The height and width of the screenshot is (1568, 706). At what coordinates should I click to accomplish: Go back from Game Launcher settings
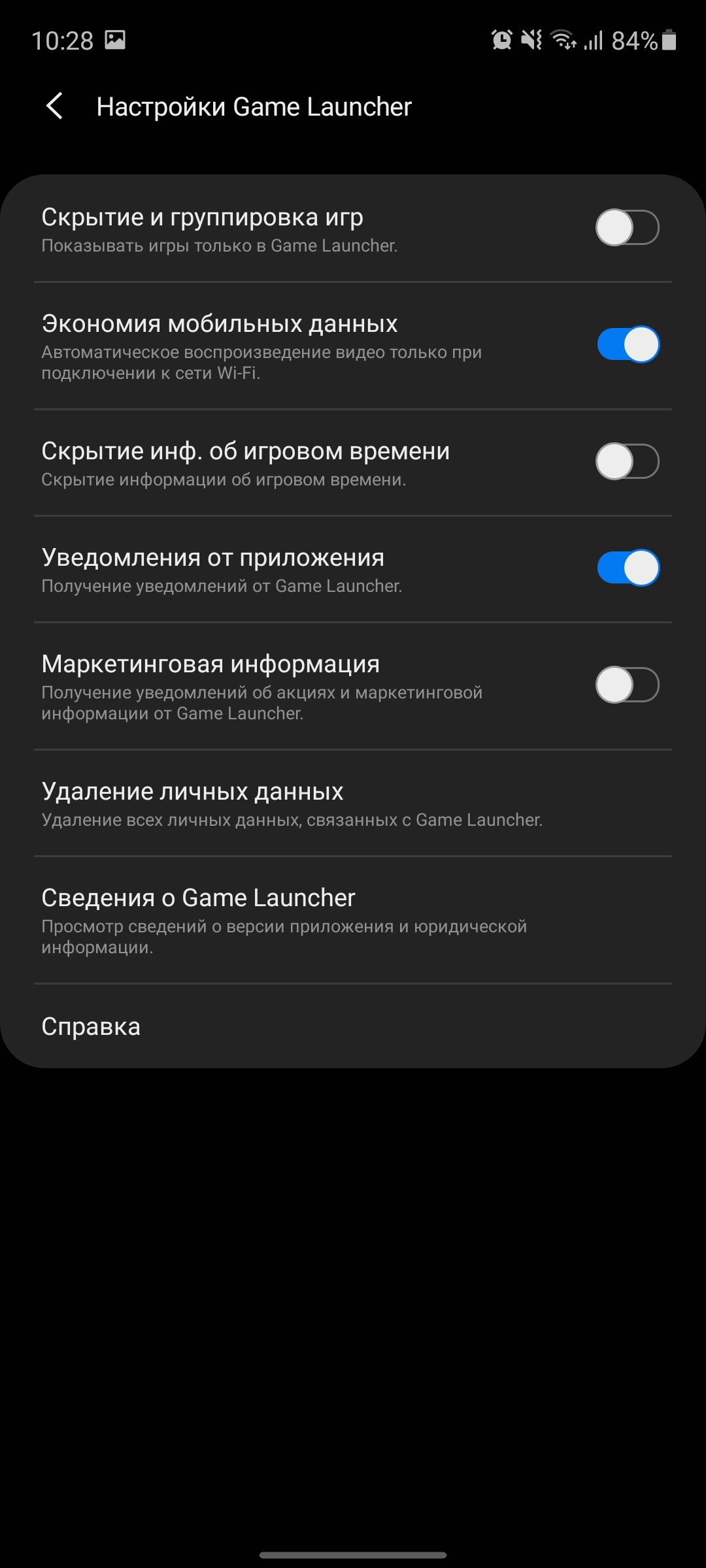(55, 106)
